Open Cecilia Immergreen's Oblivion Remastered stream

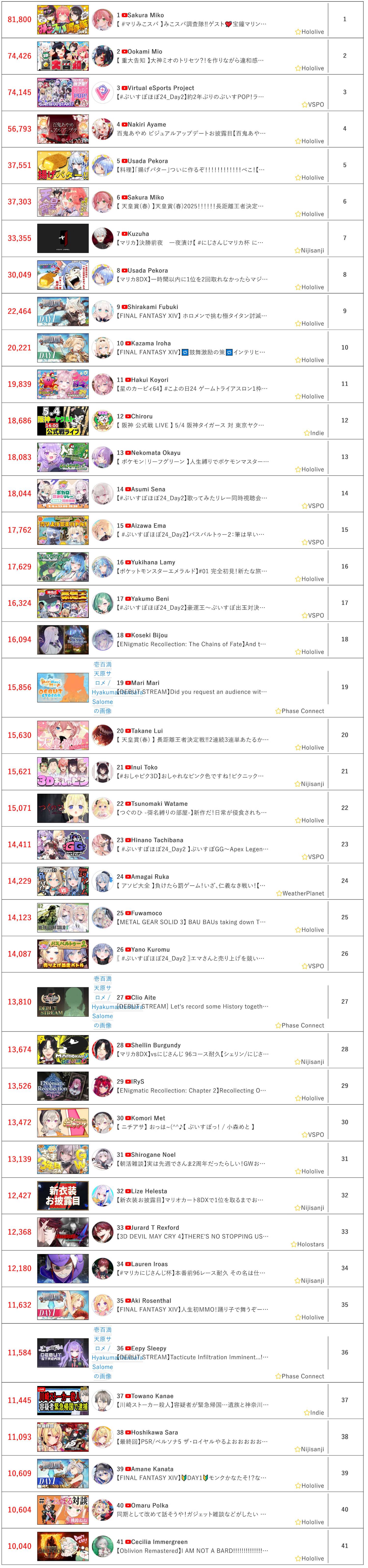(190, 1550)
